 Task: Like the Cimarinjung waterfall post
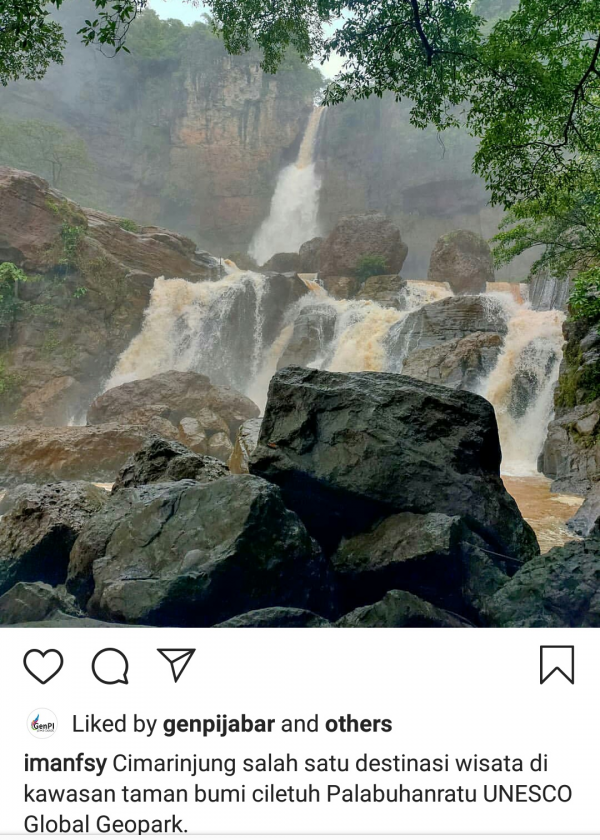coord(43,666)
